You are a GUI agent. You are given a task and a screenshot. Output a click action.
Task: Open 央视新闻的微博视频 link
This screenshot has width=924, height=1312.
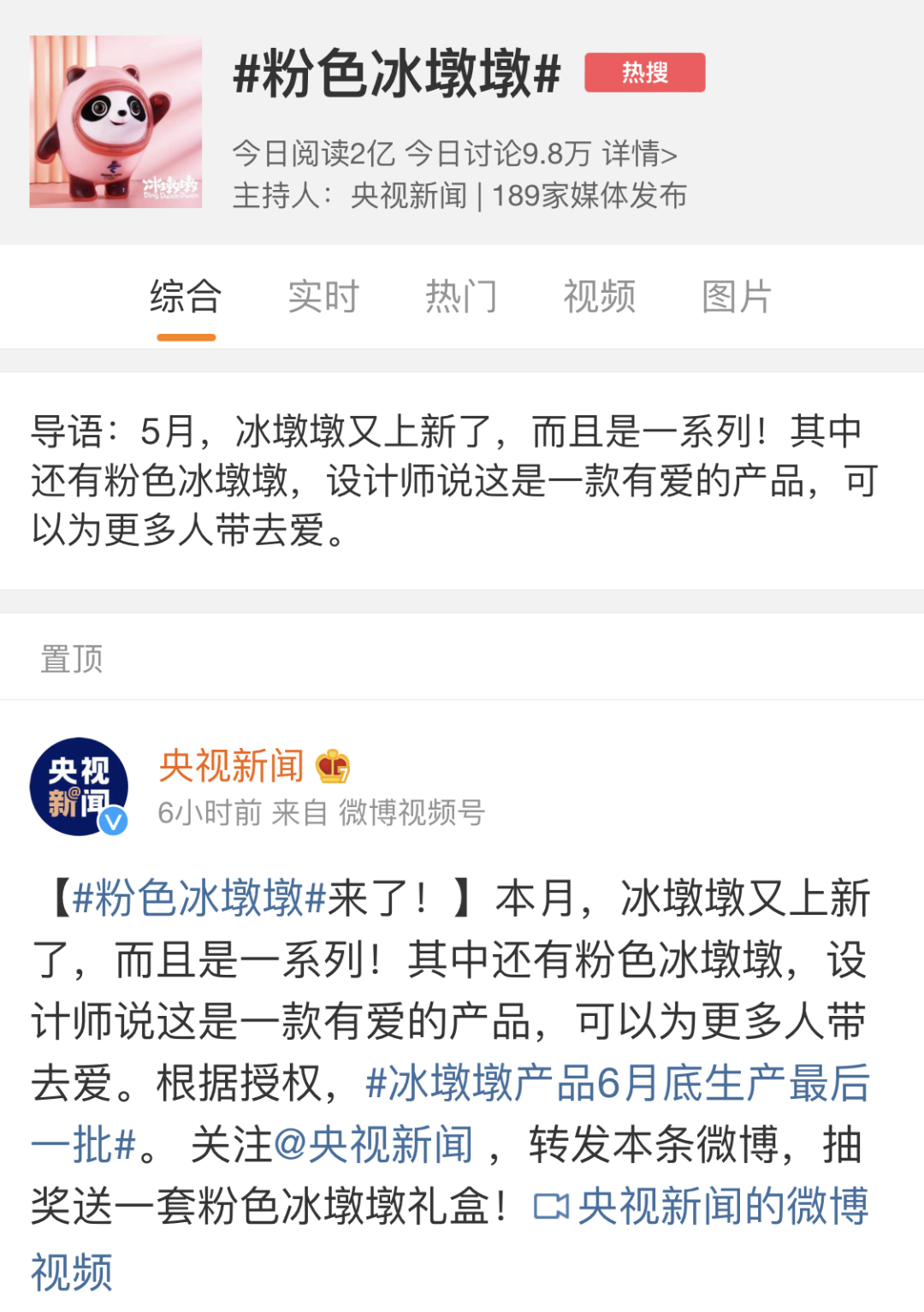pyautogui.click(x=702, y=1207)
